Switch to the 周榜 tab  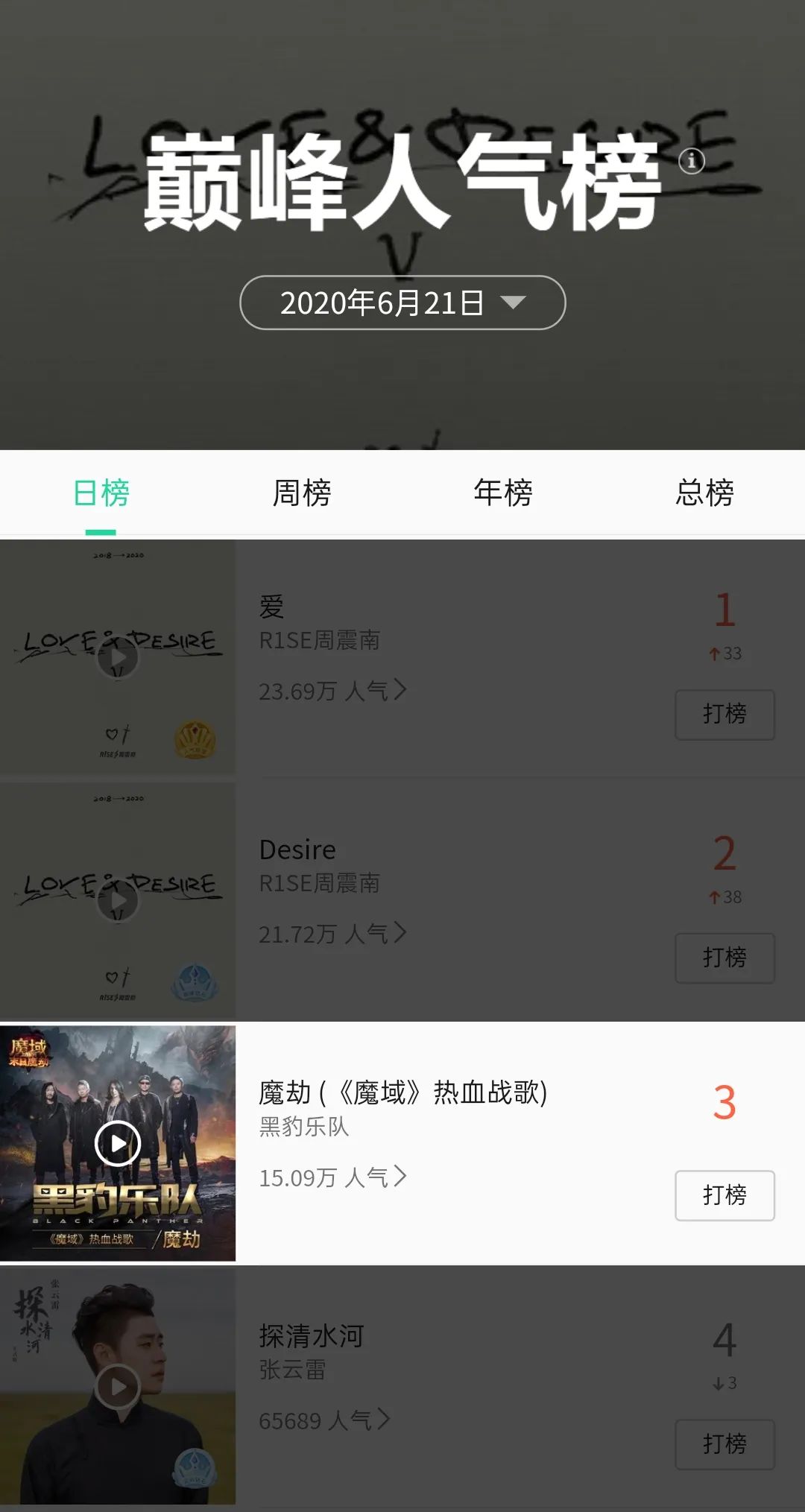[302, 493]
